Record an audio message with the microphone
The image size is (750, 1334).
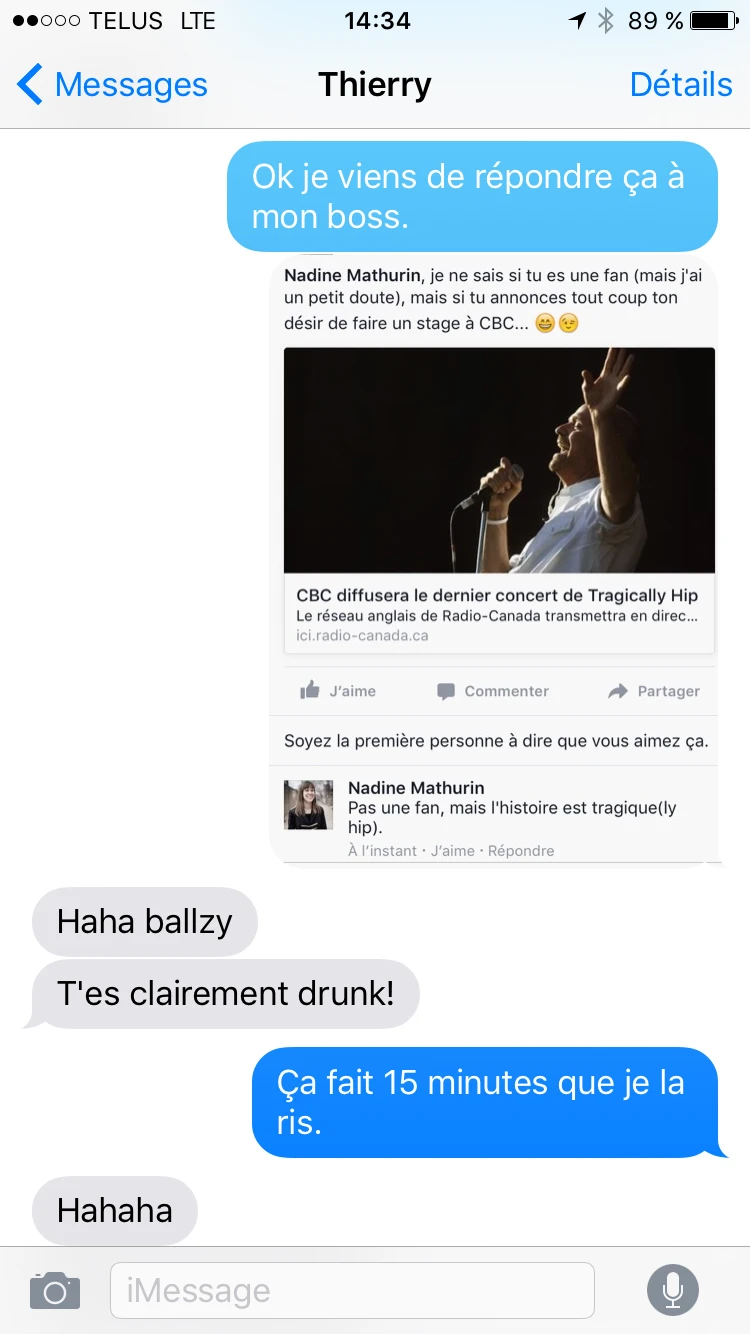pos(673,1290)
